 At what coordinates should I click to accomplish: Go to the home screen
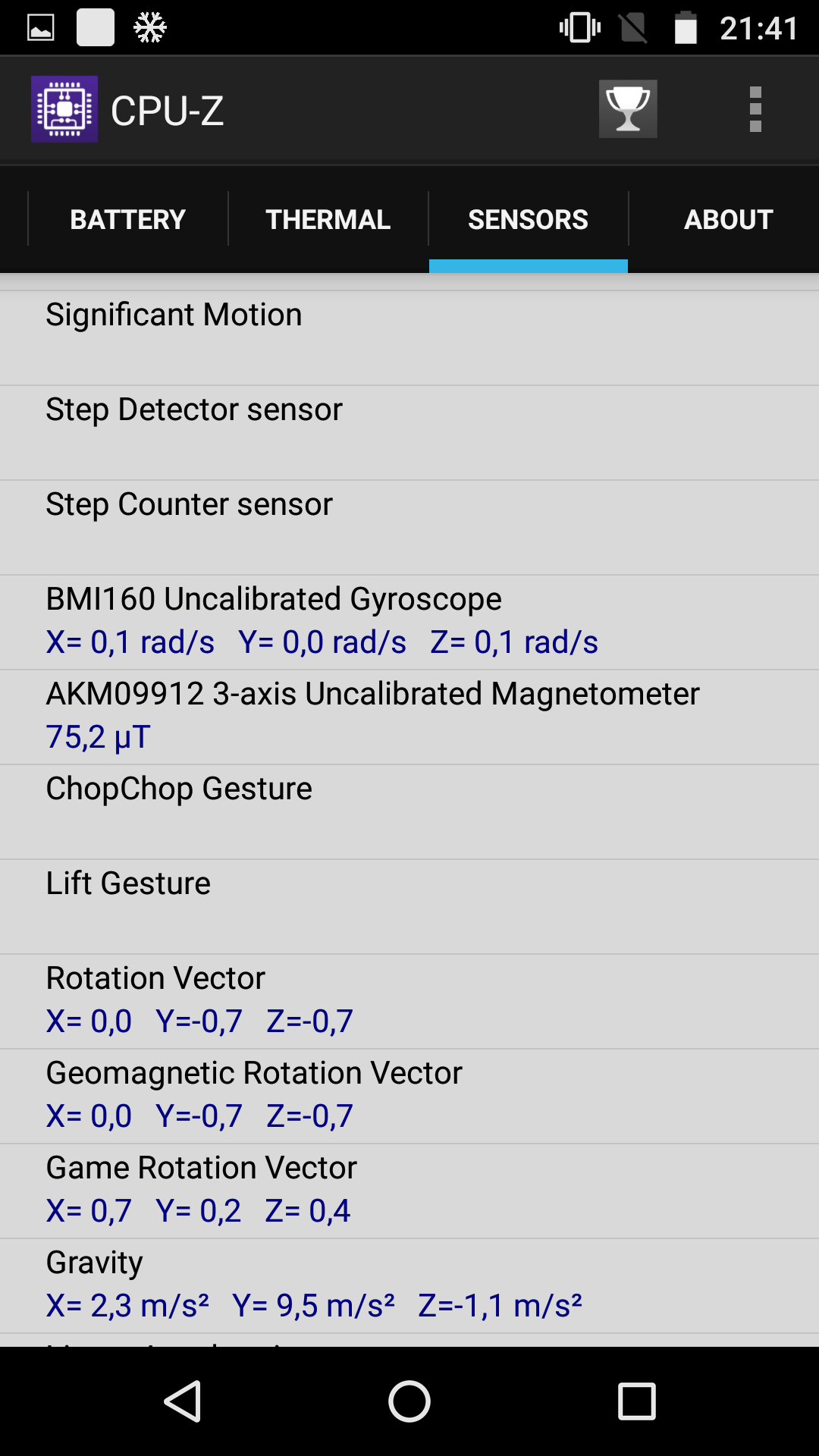(x=409, y=1401)
